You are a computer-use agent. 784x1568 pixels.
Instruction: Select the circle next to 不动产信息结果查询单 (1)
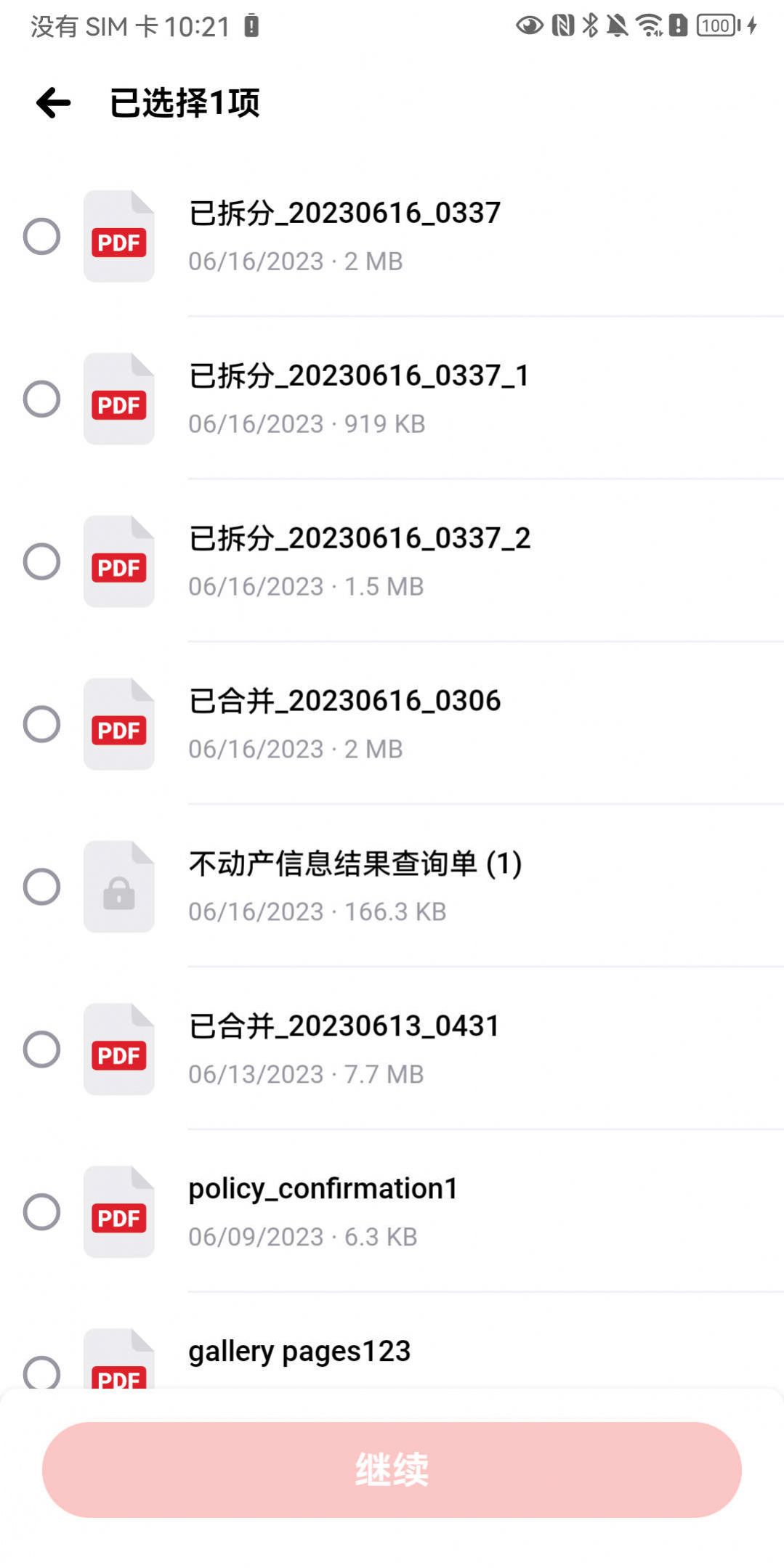(42, 887)
